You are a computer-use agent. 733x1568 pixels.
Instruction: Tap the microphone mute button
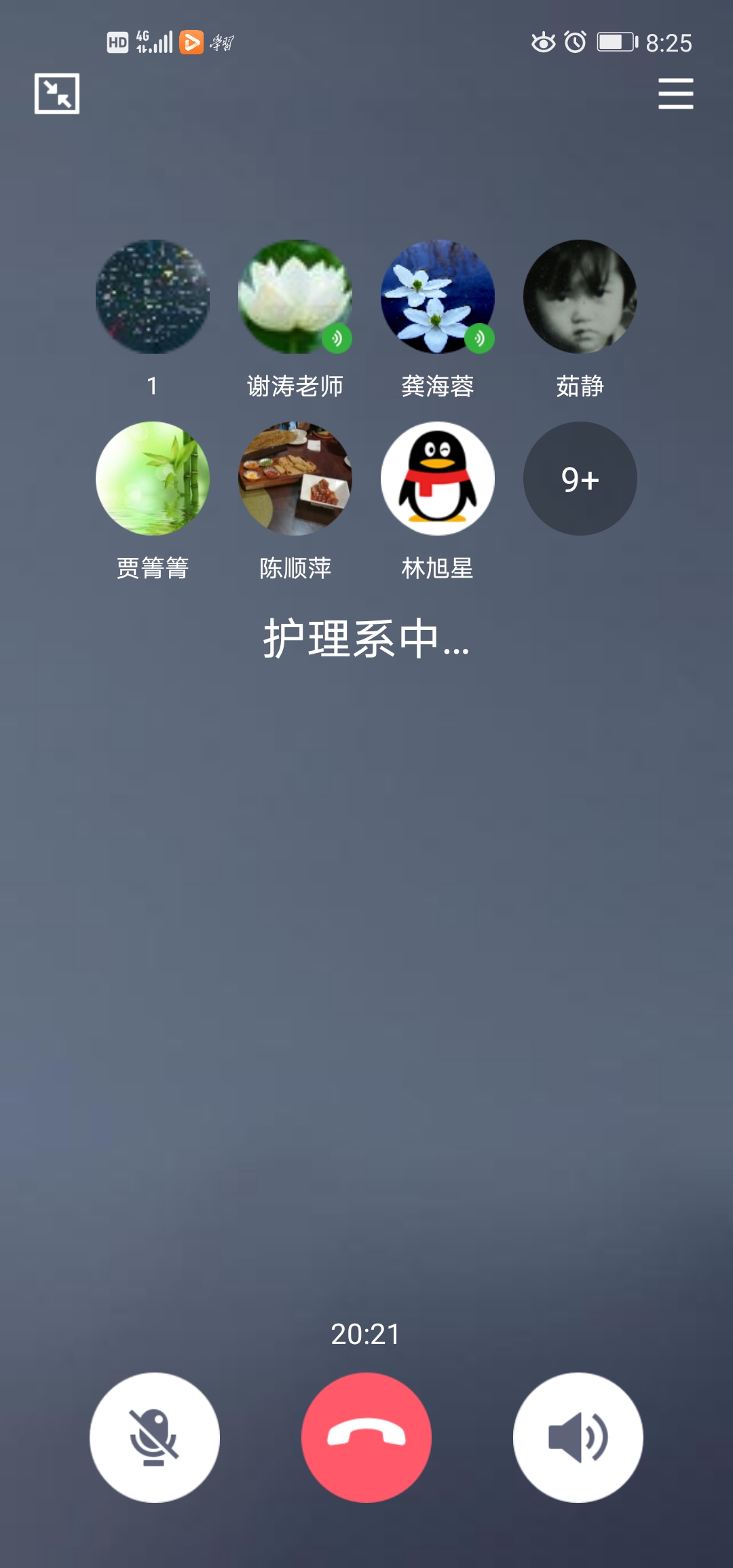pos(155,1437)
